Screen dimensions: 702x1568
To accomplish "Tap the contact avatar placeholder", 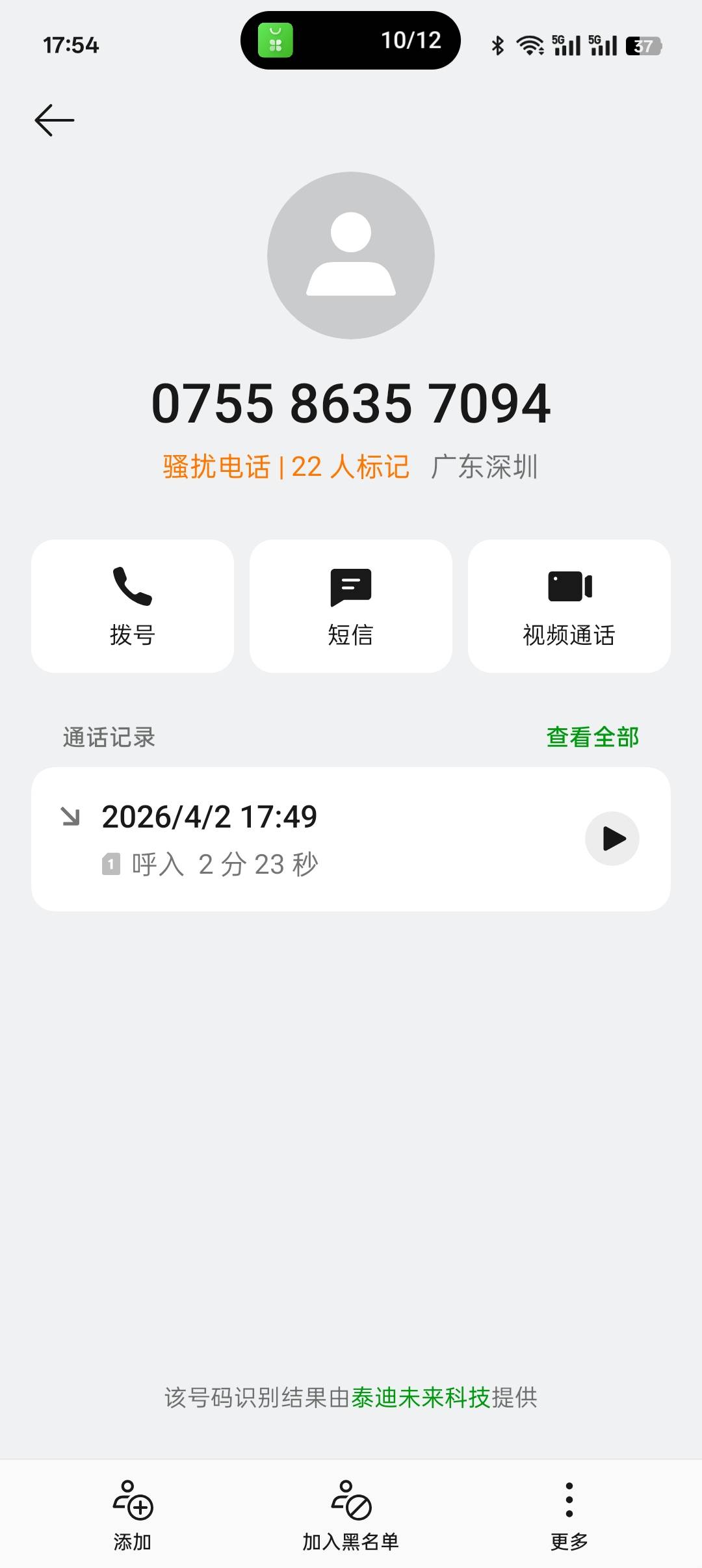I will coord(351,255).
